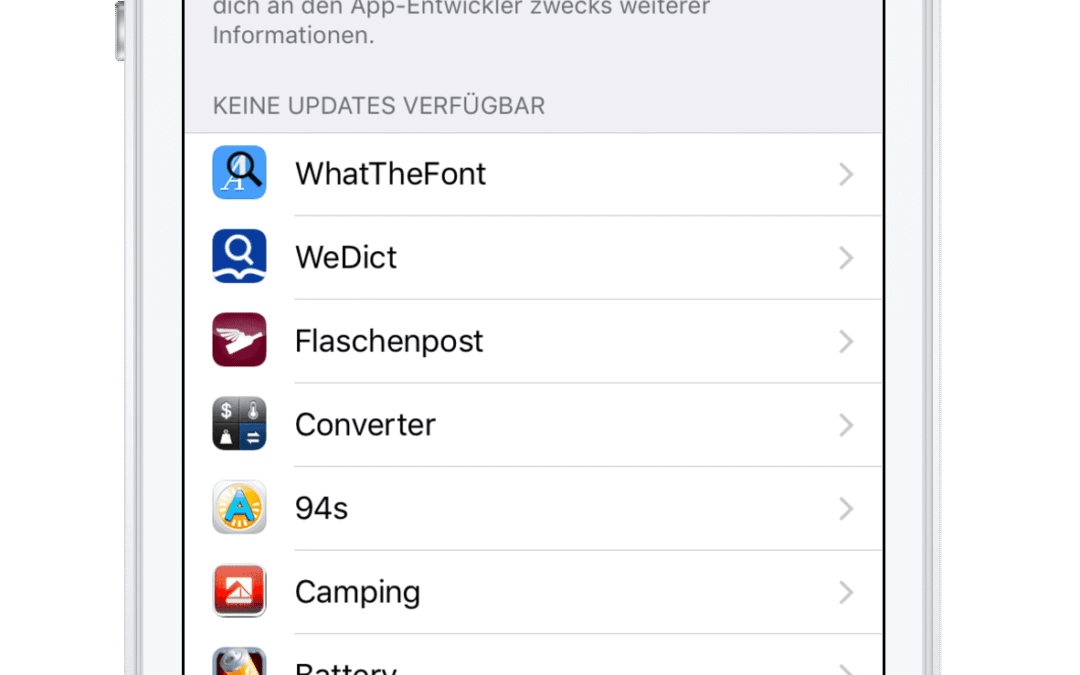The image size is (1080, 675).
Task: Open the WhatTheFont row
Action: [532, 174]
